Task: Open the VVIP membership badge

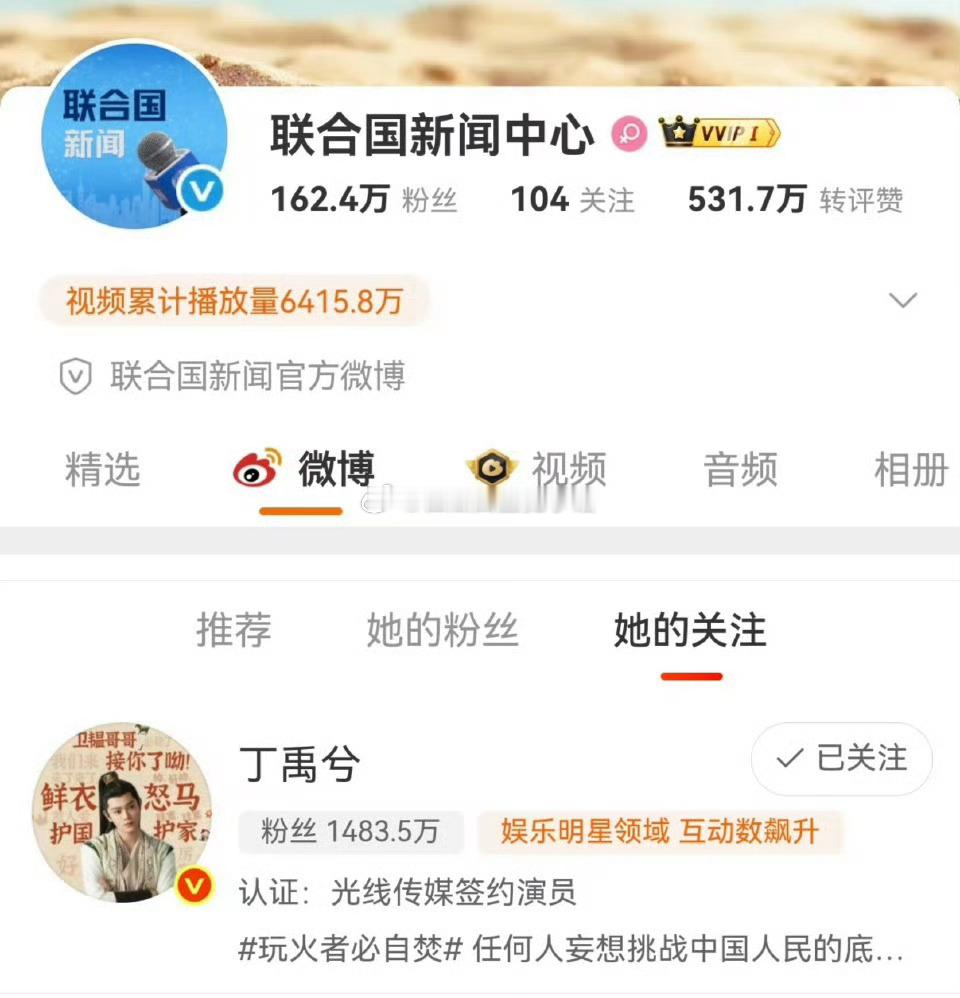Action: (716, 134)
